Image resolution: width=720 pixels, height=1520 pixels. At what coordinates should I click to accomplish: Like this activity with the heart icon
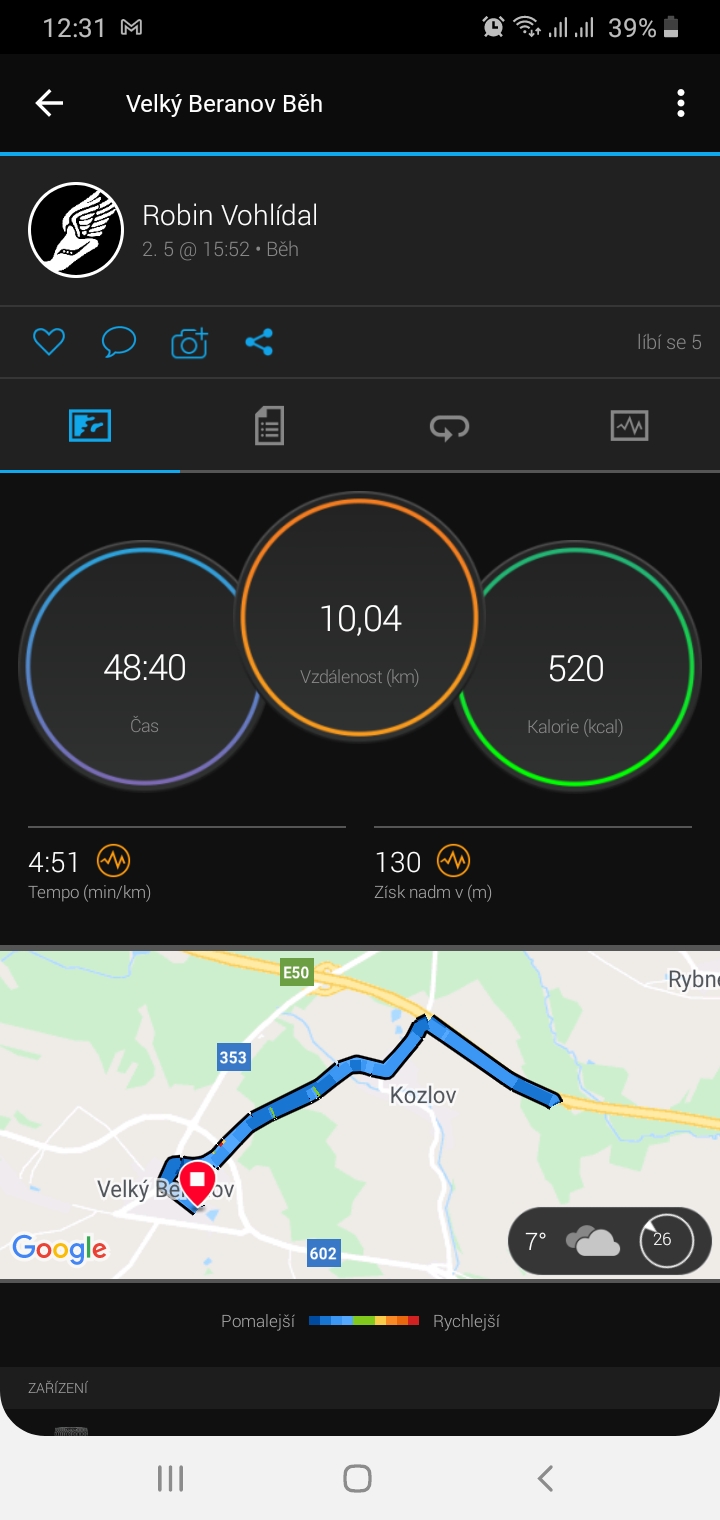point(48,342)
